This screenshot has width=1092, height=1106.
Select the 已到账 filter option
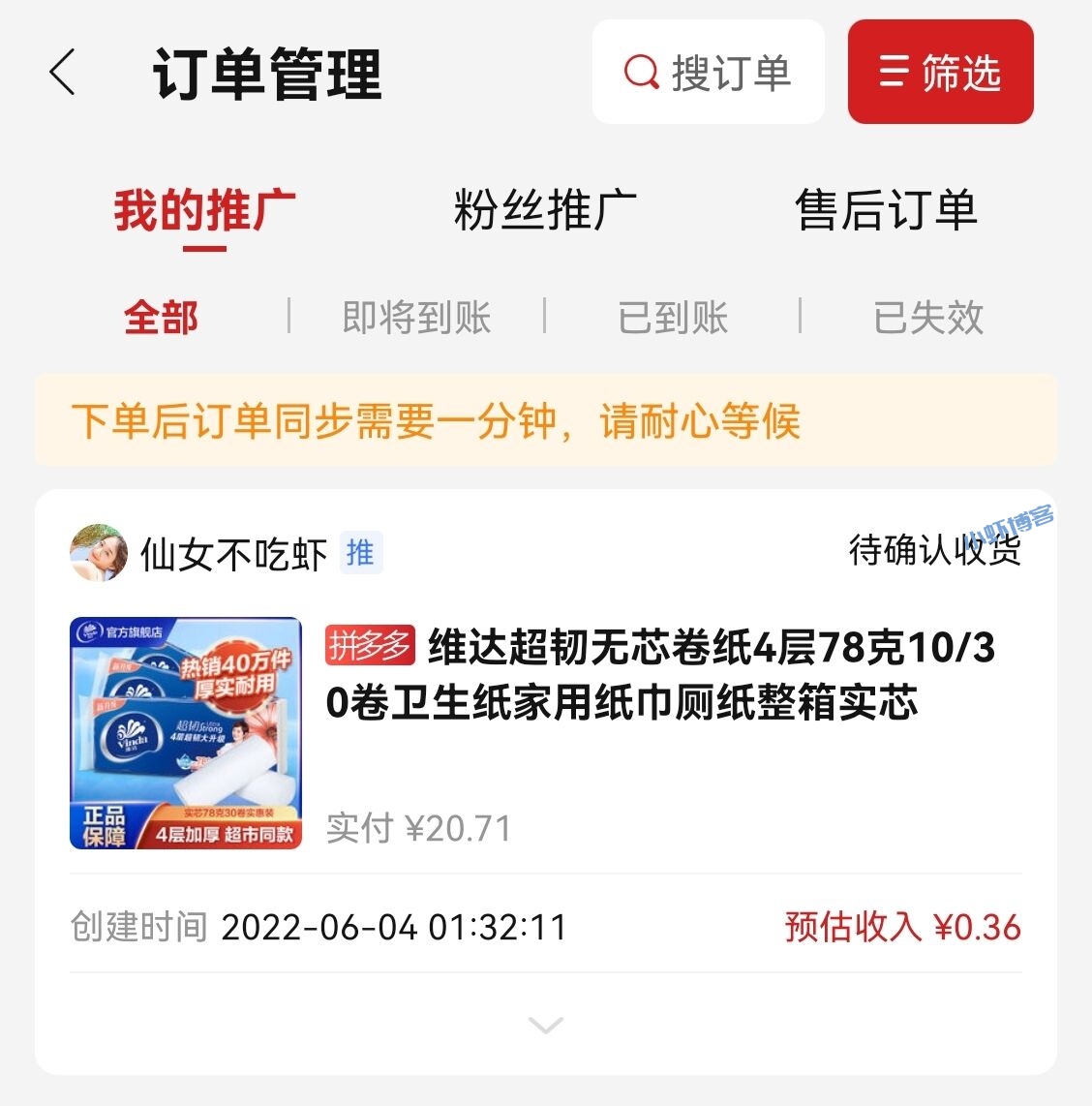point(673,317)
